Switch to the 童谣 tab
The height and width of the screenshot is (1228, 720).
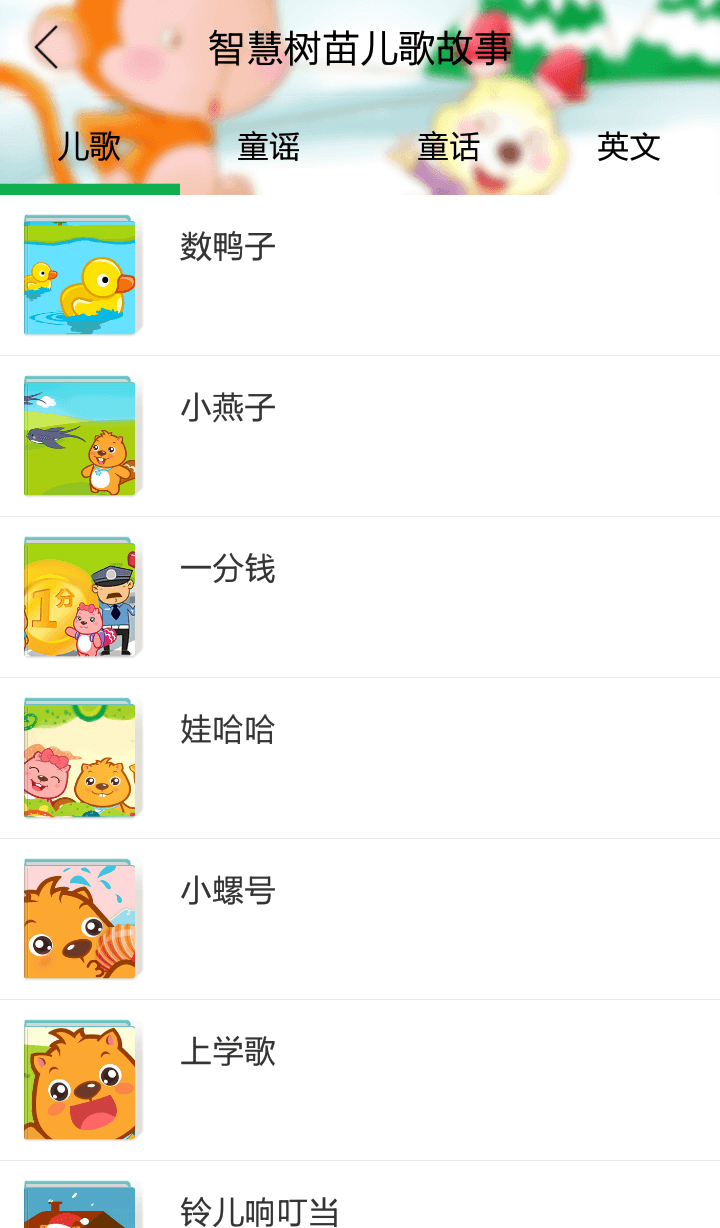[268, 147]
